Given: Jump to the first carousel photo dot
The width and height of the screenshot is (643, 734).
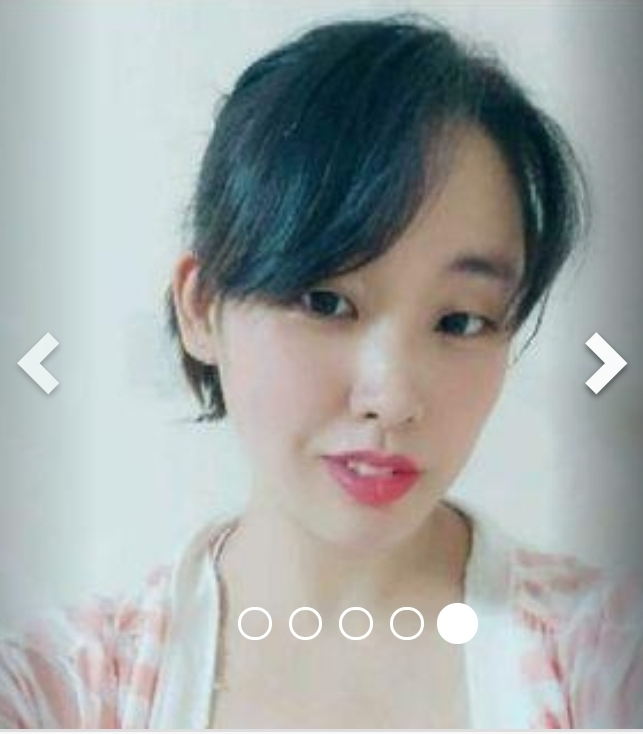Looking at the screenshot, I should [x=255, y=623].
